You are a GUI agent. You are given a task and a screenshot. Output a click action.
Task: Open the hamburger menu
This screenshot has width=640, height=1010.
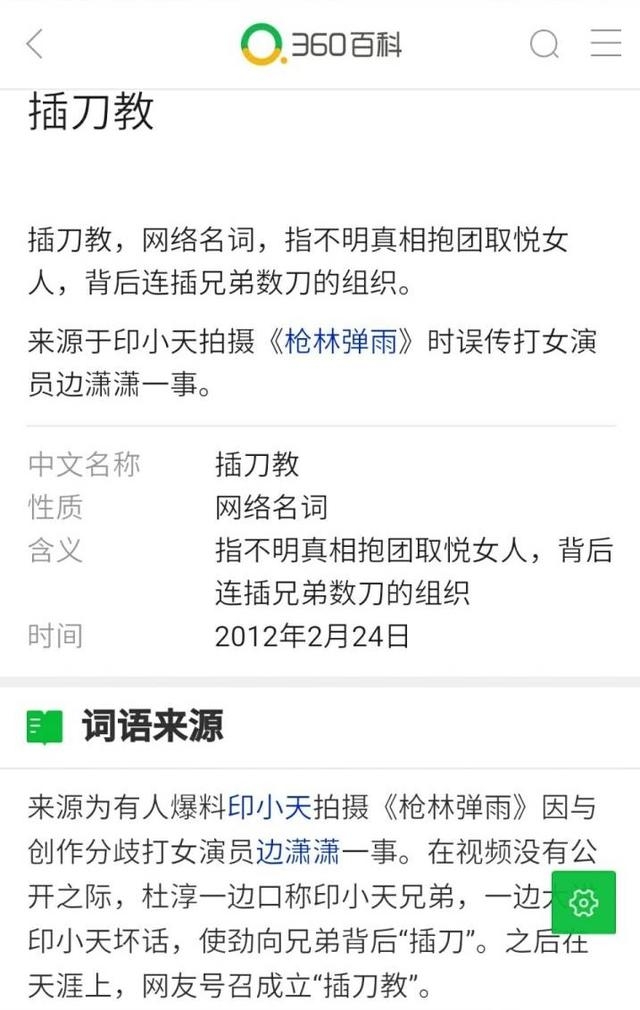606,44
